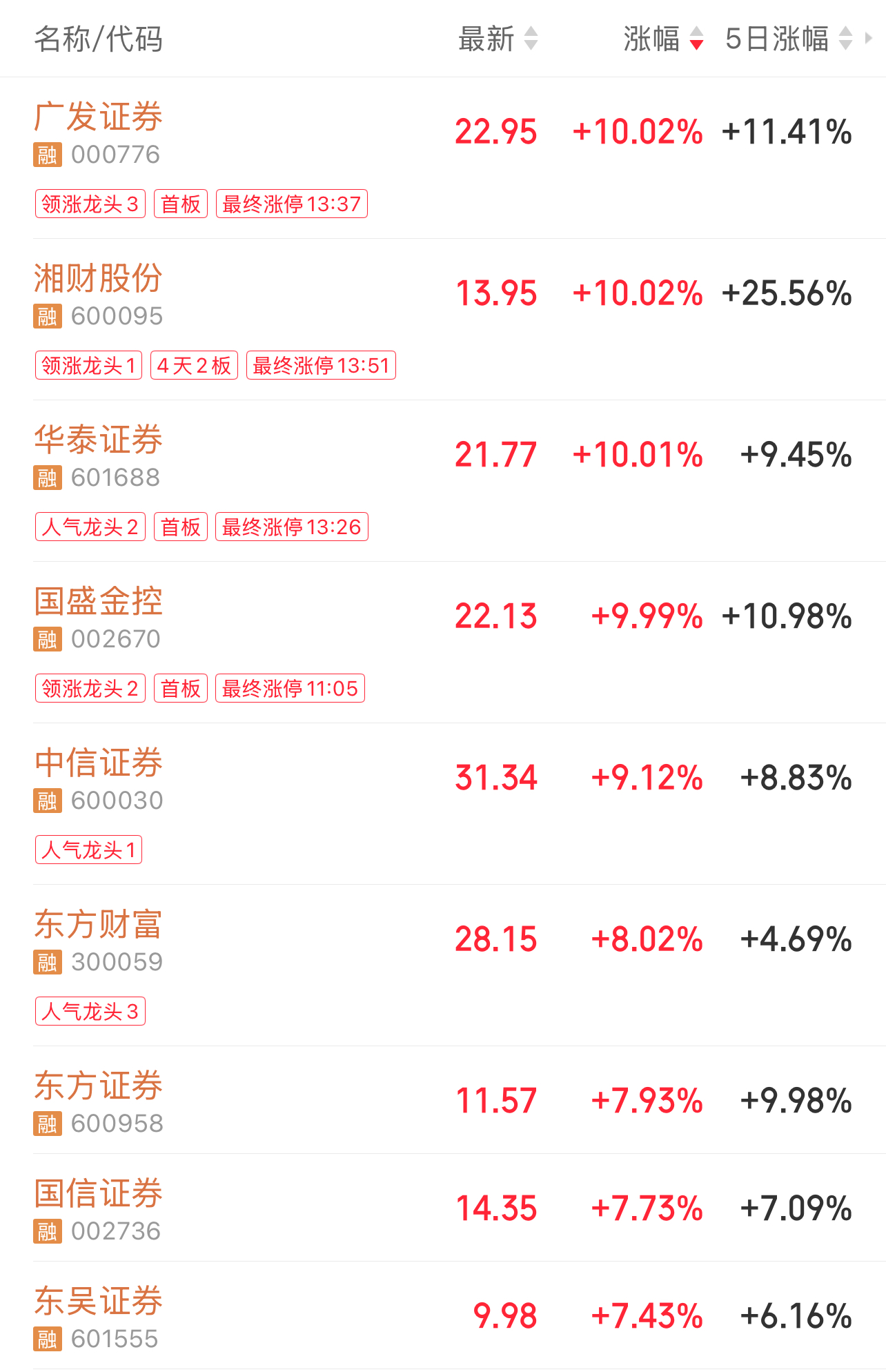The width and height of the screenshot is (886, 1372).
Task: Sort the list by 最新 price
Action: coord(498,39)
